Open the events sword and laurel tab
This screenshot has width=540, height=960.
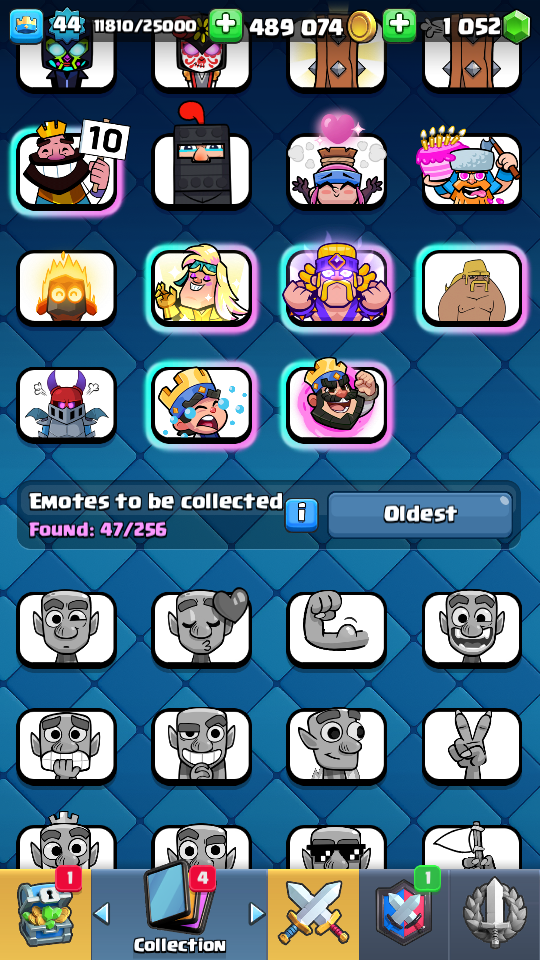click(495, 914)
